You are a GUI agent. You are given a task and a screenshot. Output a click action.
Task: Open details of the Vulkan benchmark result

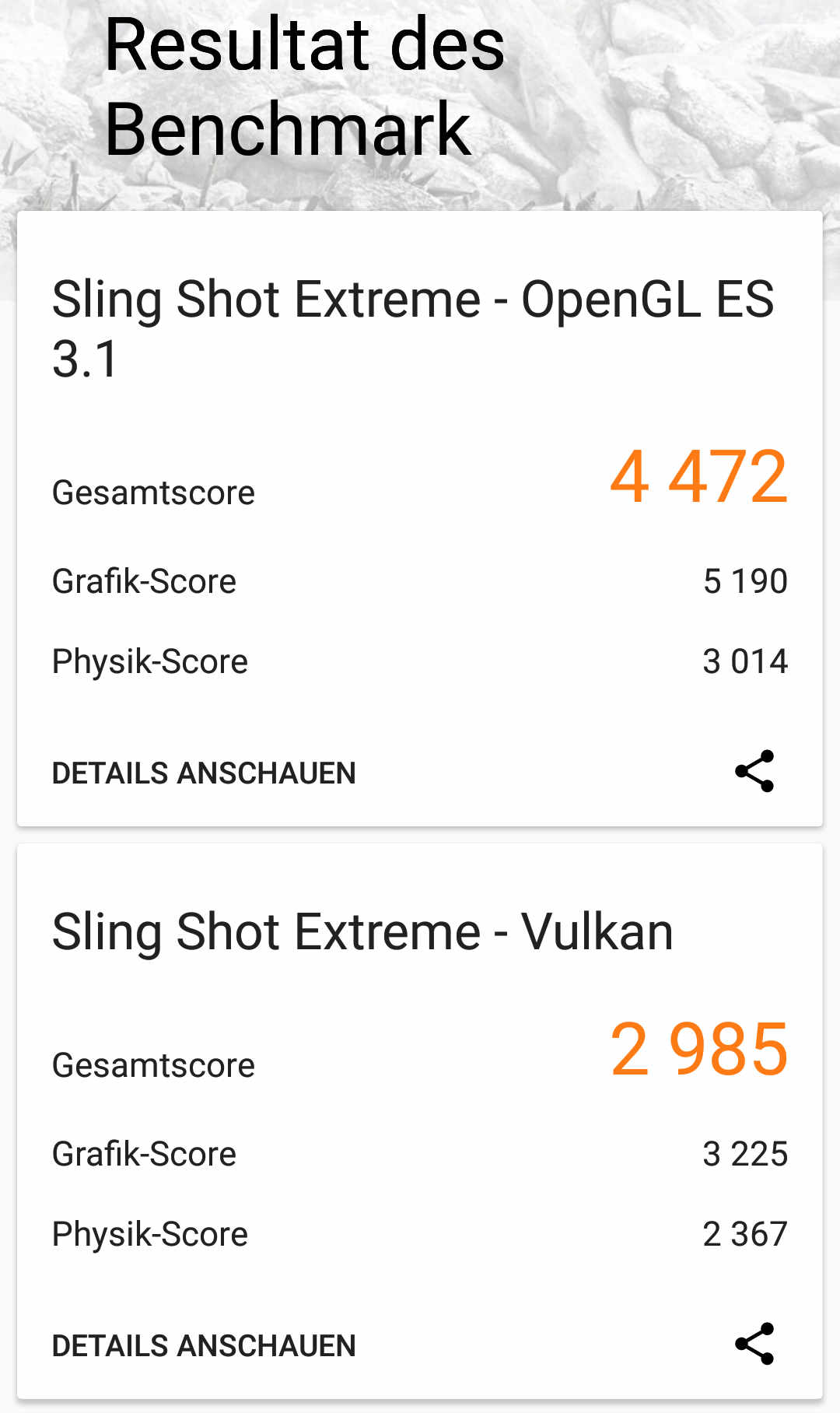coord(204,1346)
